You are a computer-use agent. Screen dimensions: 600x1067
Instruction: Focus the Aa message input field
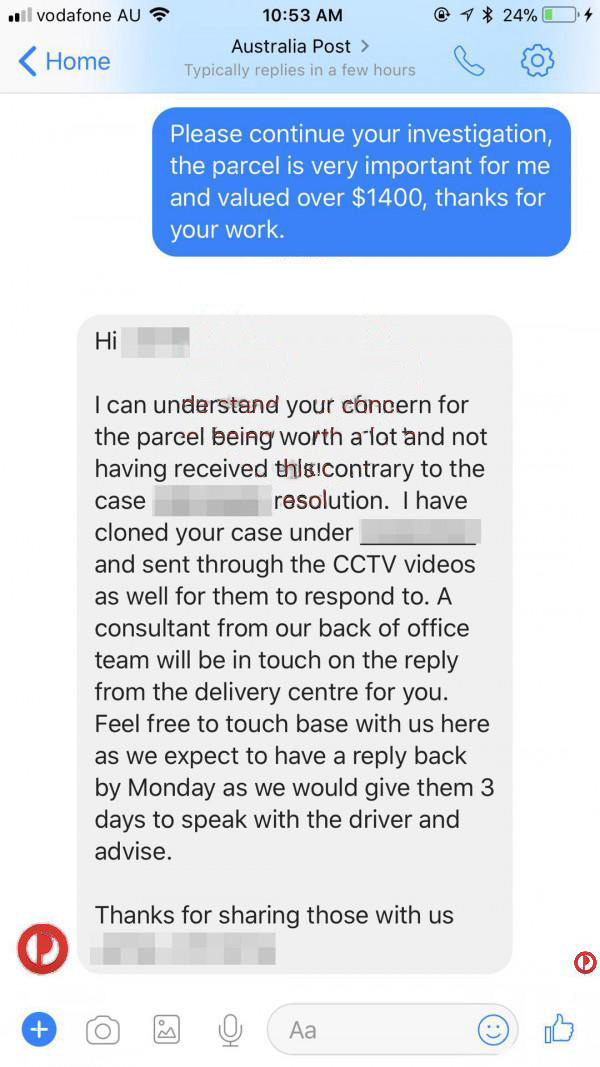375,1029
